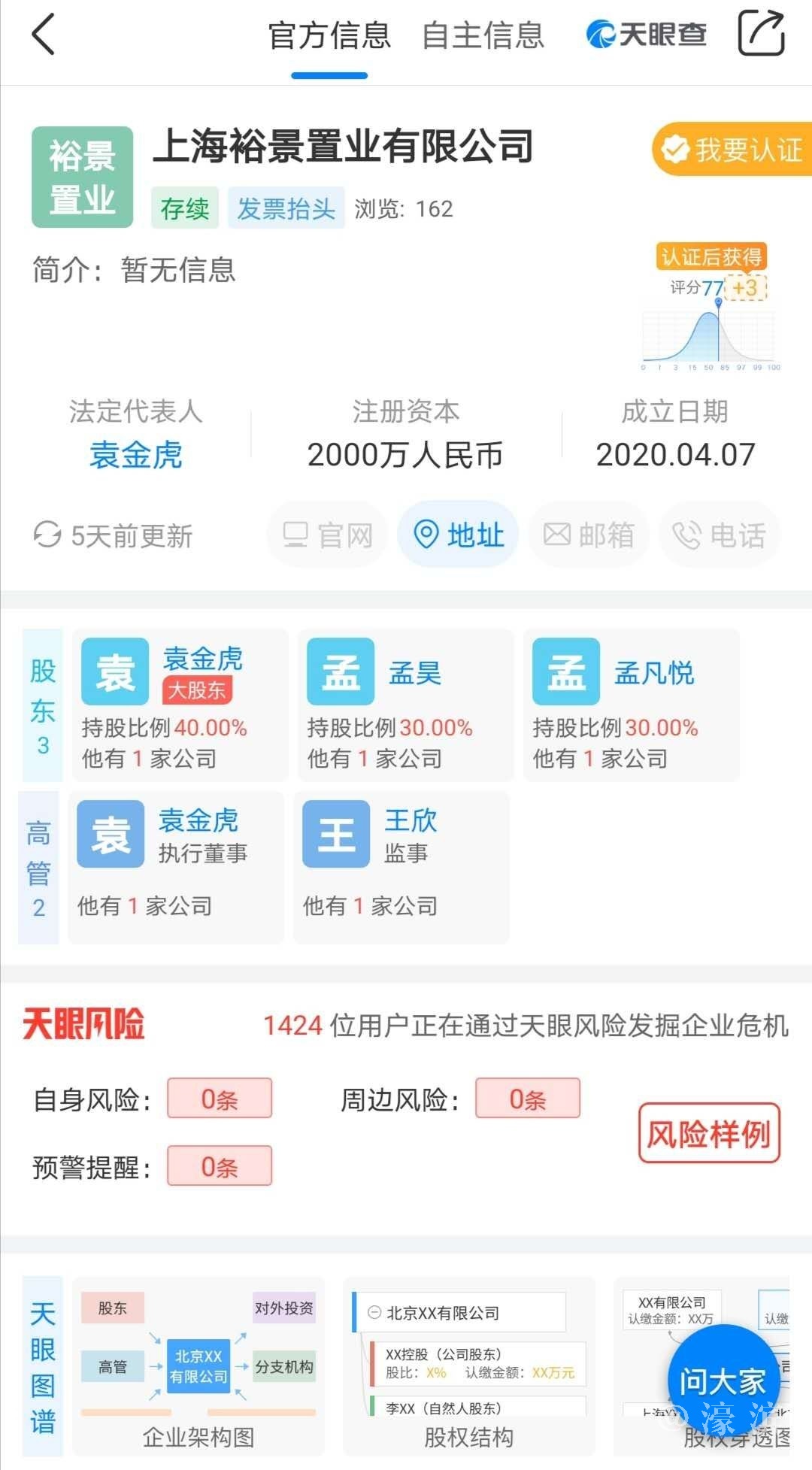The image size is (812, 1470).
Task: View 自身风险 count
Action: click(220, 1099)
